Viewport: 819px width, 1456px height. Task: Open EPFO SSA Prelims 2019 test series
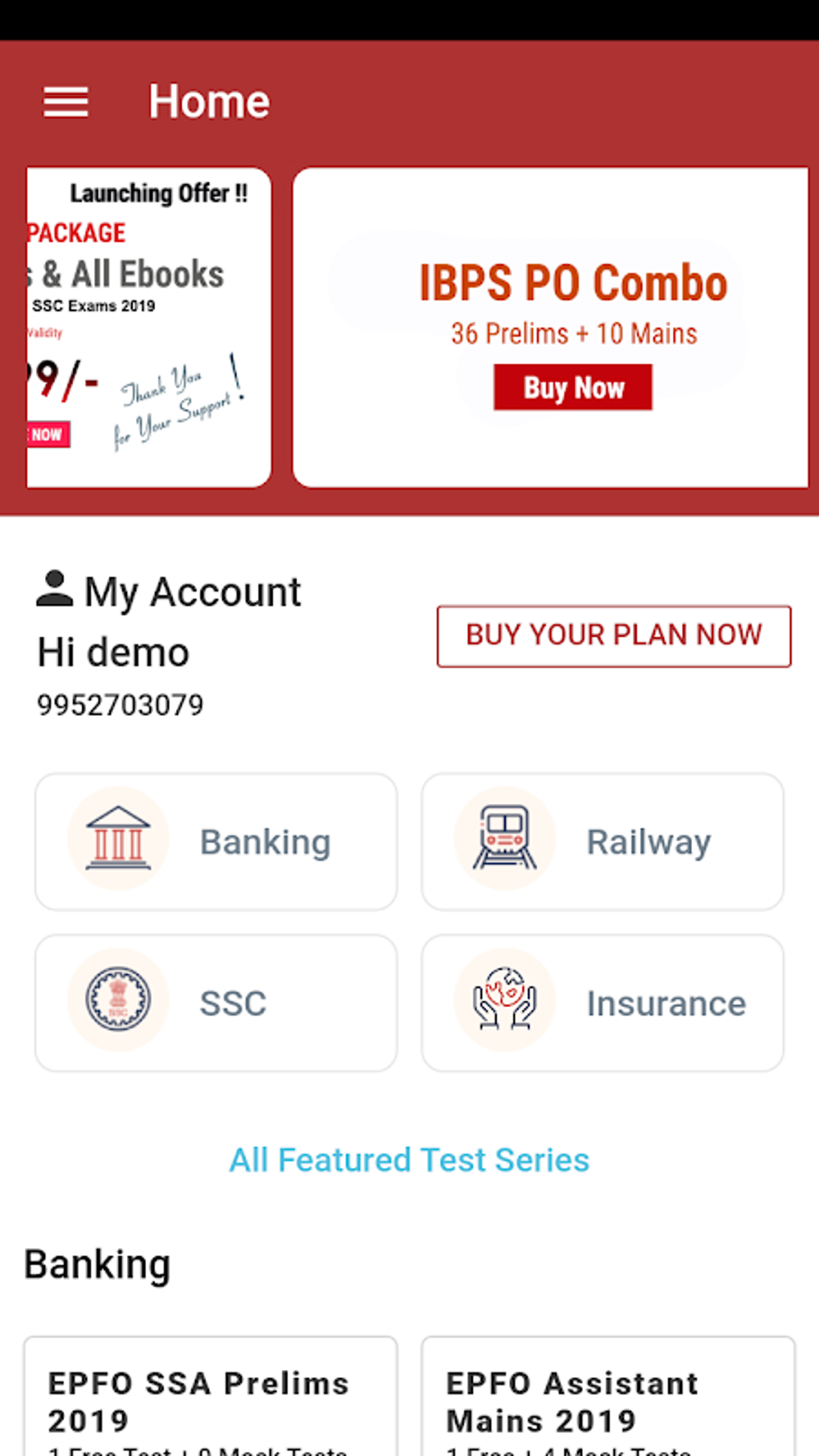click(210, 1401)
